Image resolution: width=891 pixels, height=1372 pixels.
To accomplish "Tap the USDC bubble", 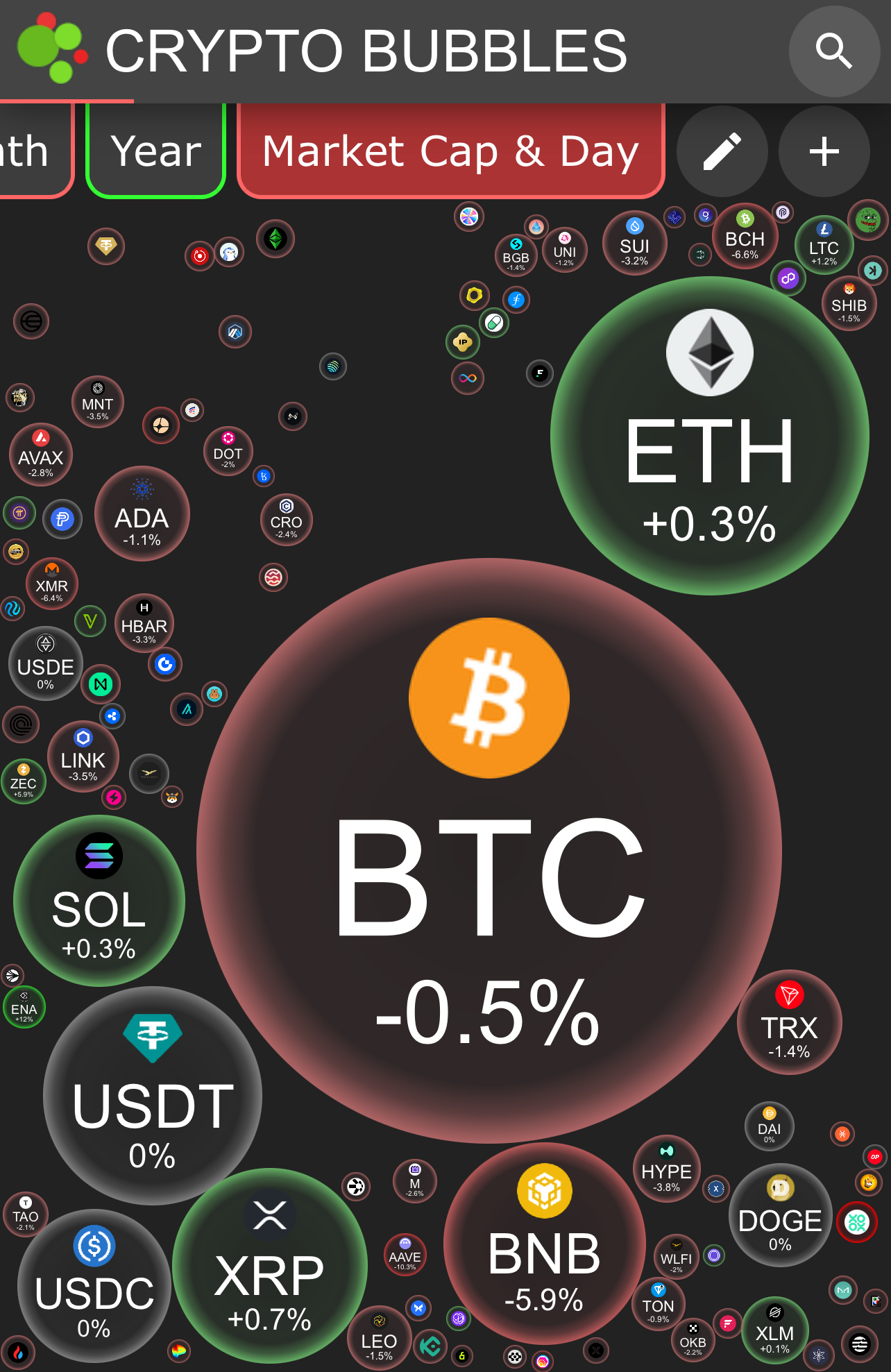I will pos(94,1286).
